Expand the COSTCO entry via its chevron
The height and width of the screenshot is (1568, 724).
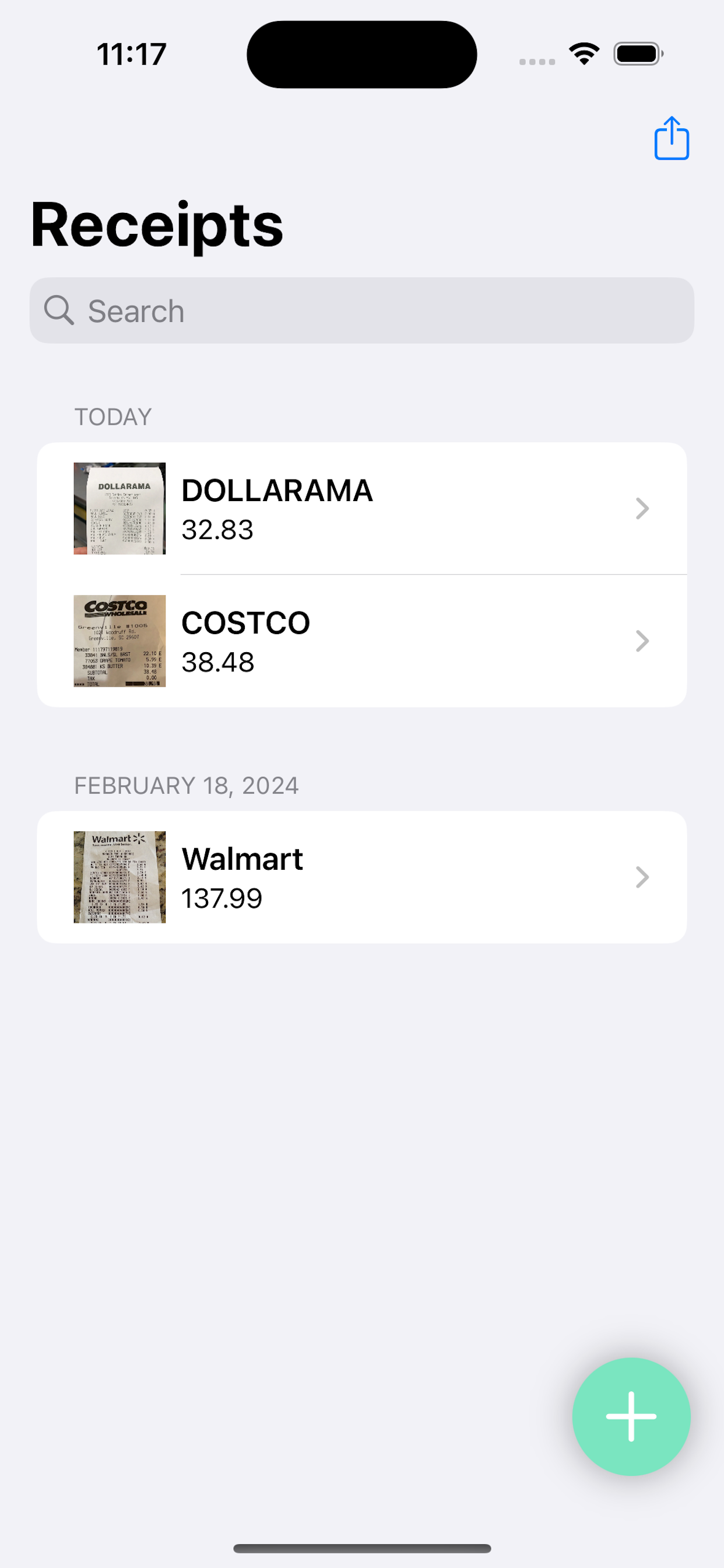coord(642,640)
